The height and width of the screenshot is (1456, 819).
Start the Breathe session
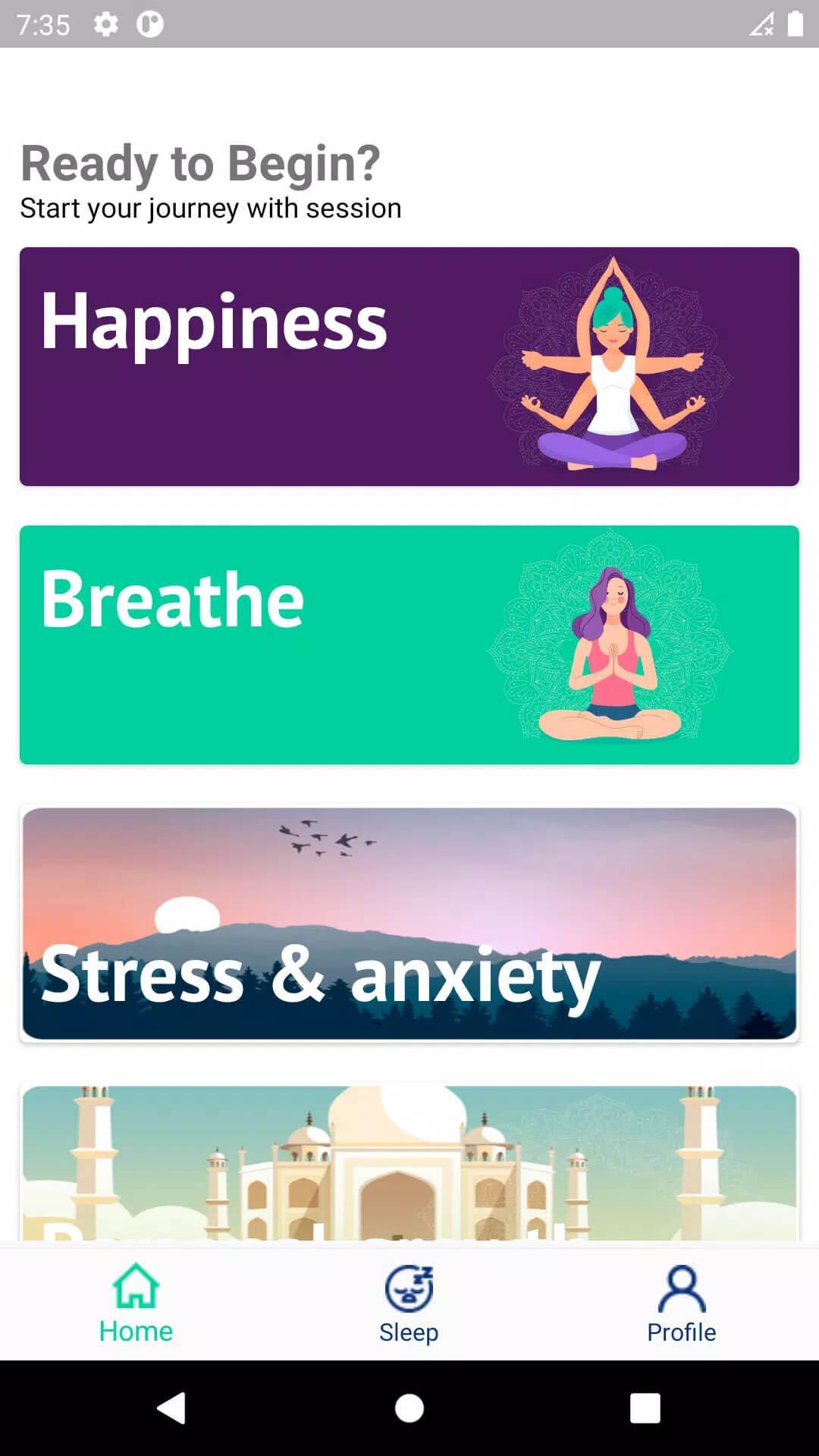coord(409,645)
